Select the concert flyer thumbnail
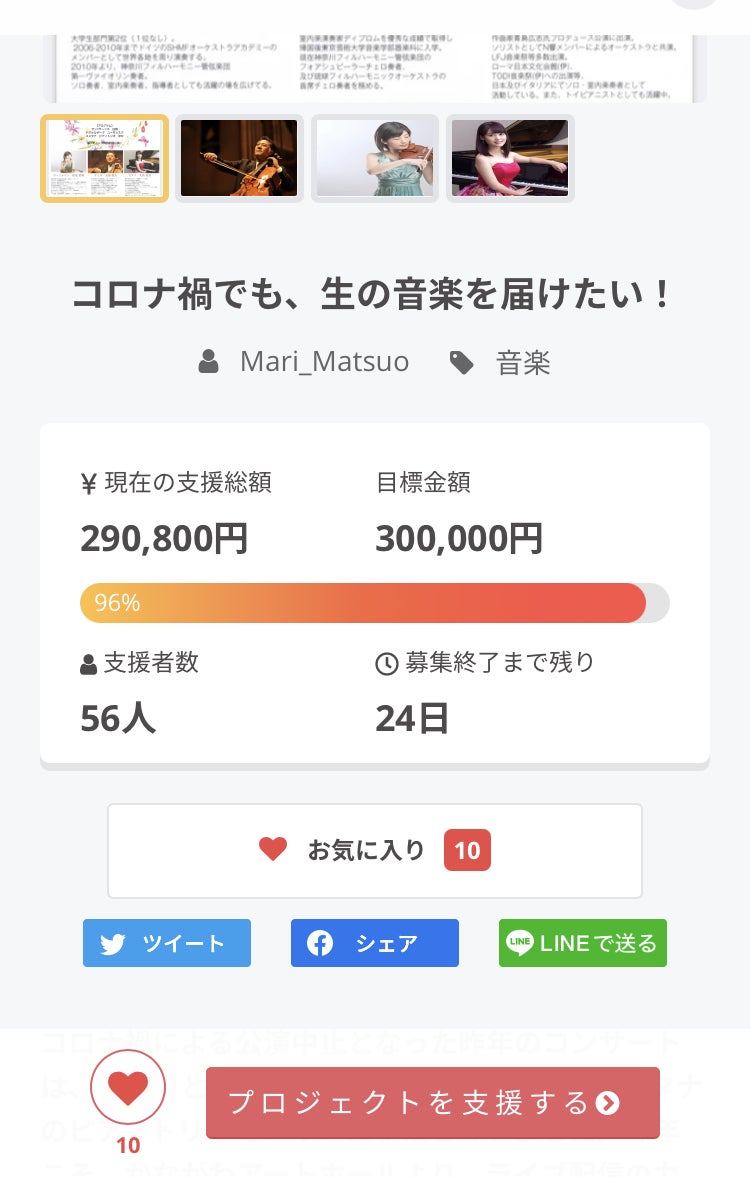Image resolution: width=750 pixels, height=1177 pixels. pos(104,159)
